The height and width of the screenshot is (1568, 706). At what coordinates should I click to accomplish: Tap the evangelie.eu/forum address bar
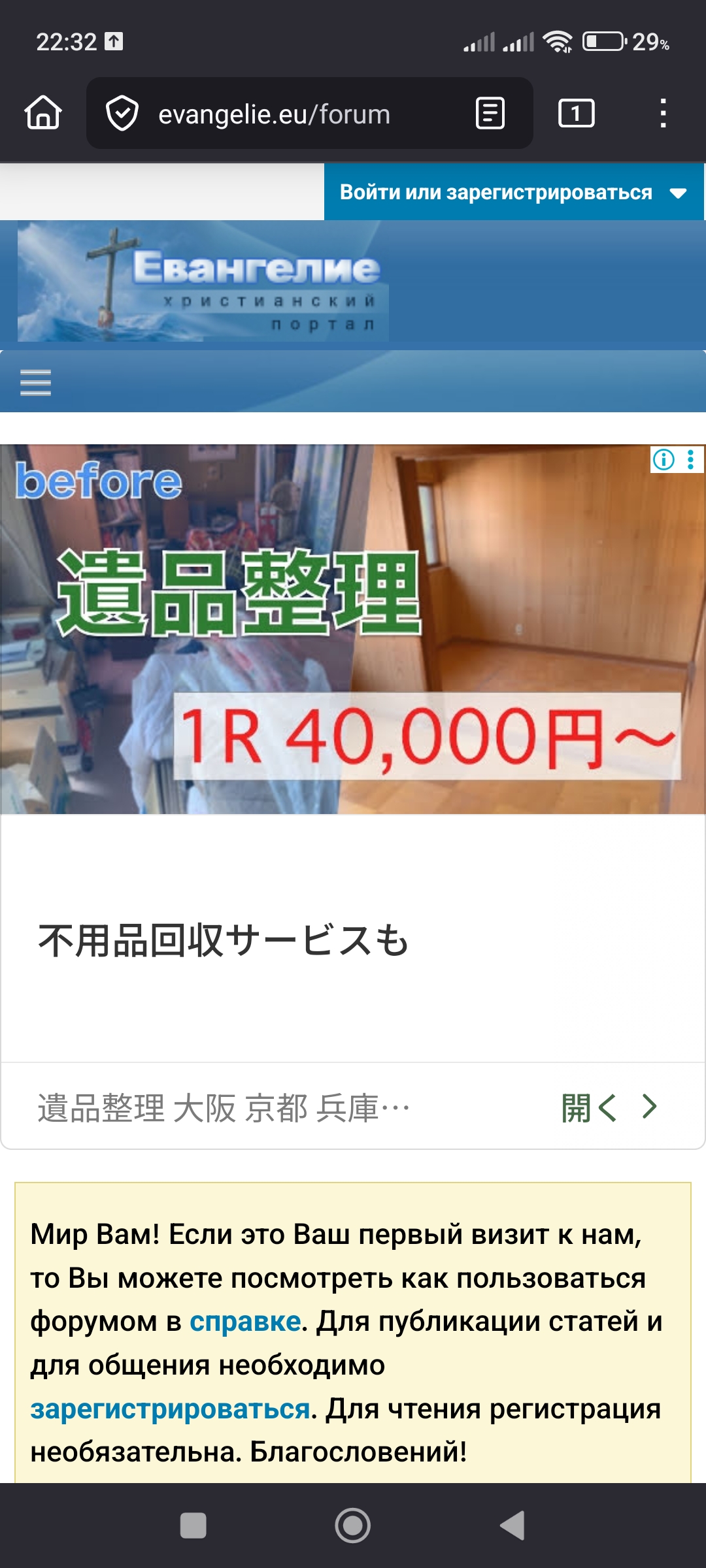(275, 114)
